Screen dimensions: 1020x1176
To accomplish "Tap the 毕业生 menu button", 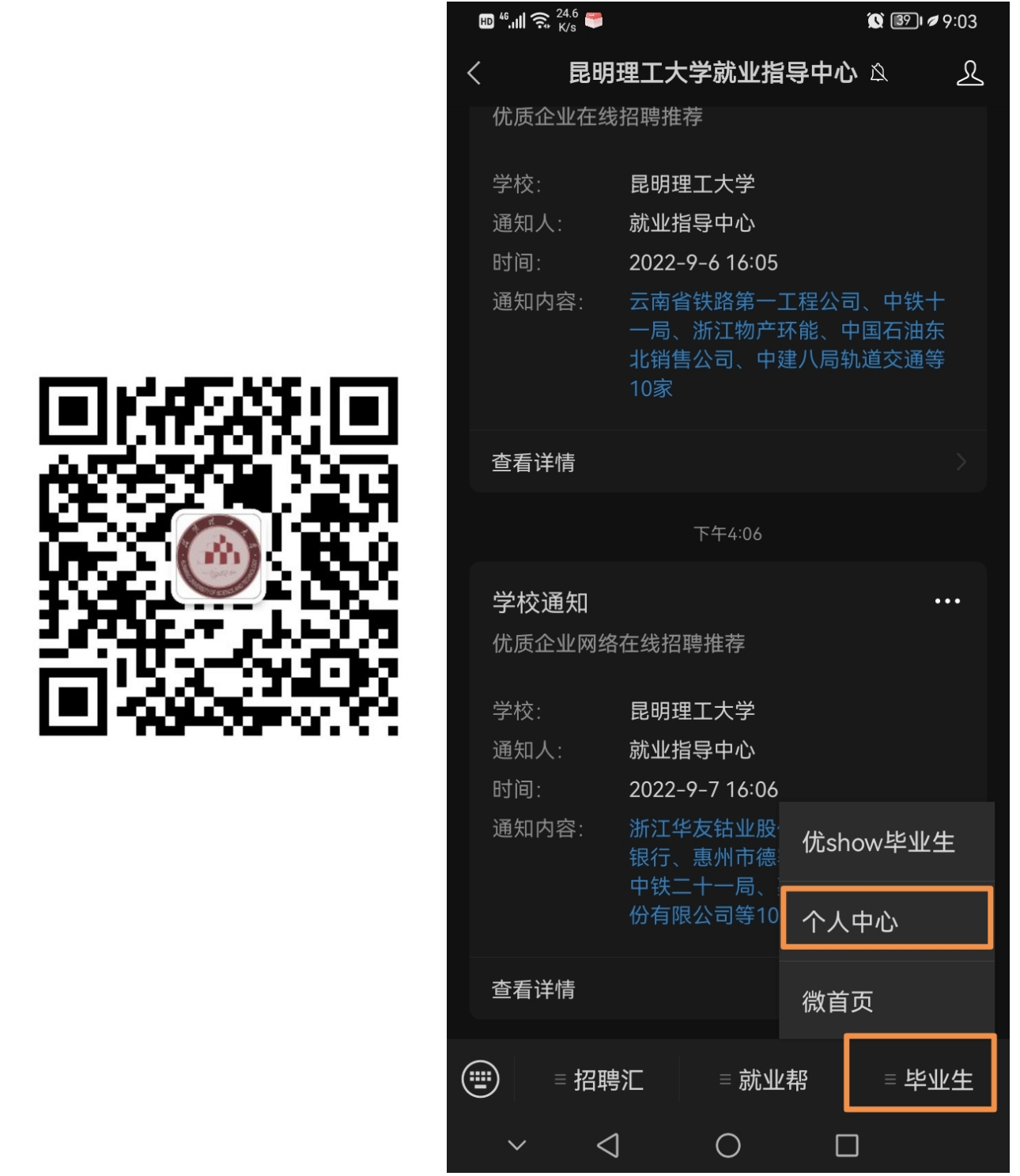I will [x=928, y=1080].
